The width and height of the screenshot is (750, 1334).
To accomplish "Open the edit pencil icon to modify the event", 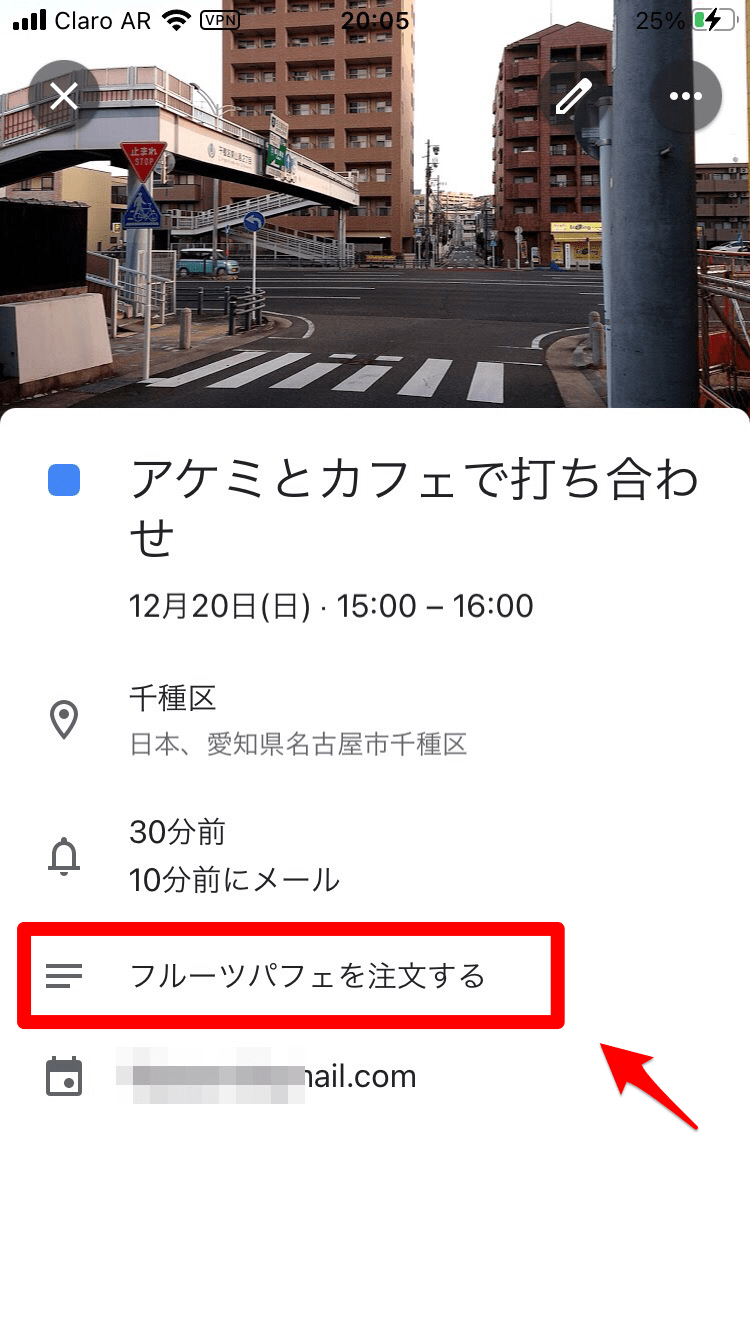I will pyautogui.click(x=573, y=96).
